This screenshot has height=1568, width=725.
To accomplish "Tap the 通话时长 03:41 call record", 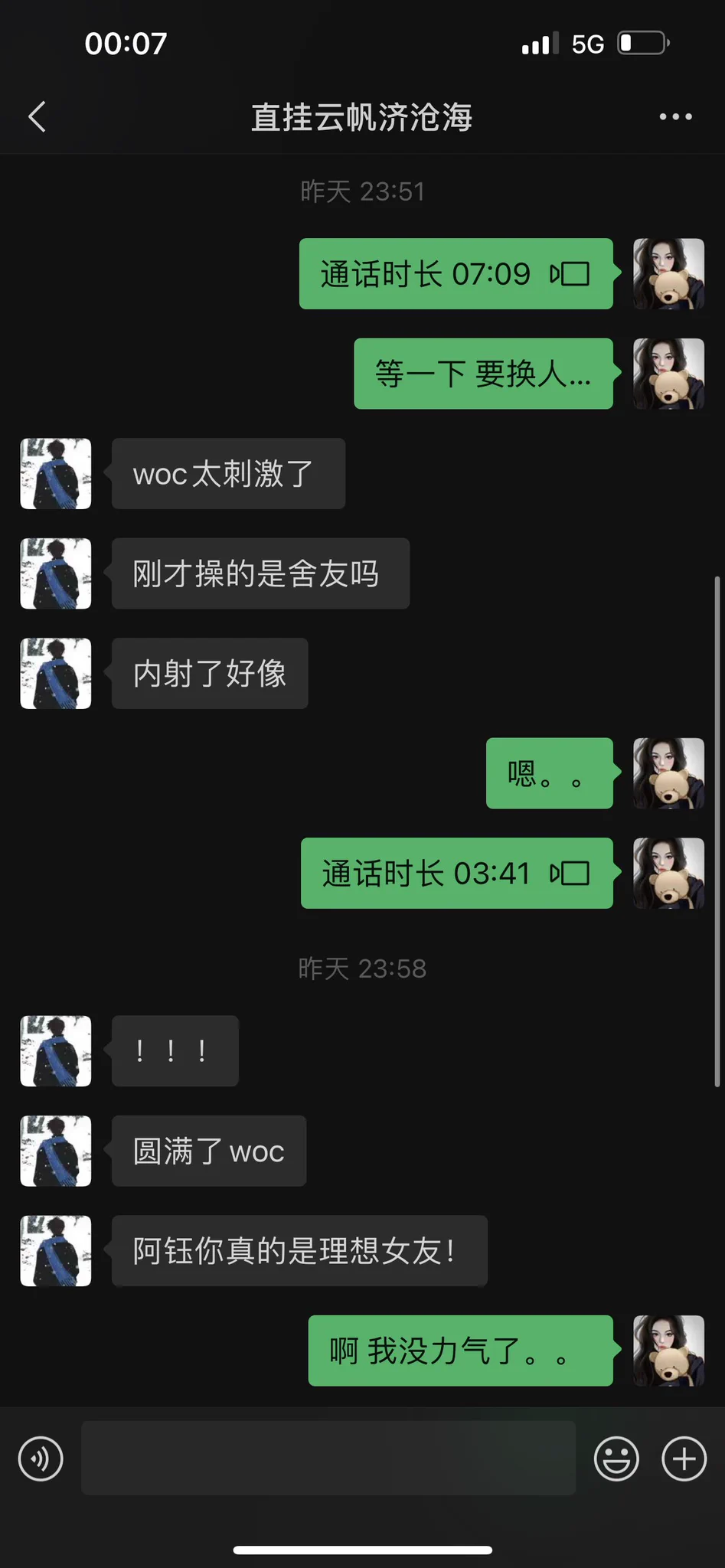I will pyautogui.click(x=456, y=874).
